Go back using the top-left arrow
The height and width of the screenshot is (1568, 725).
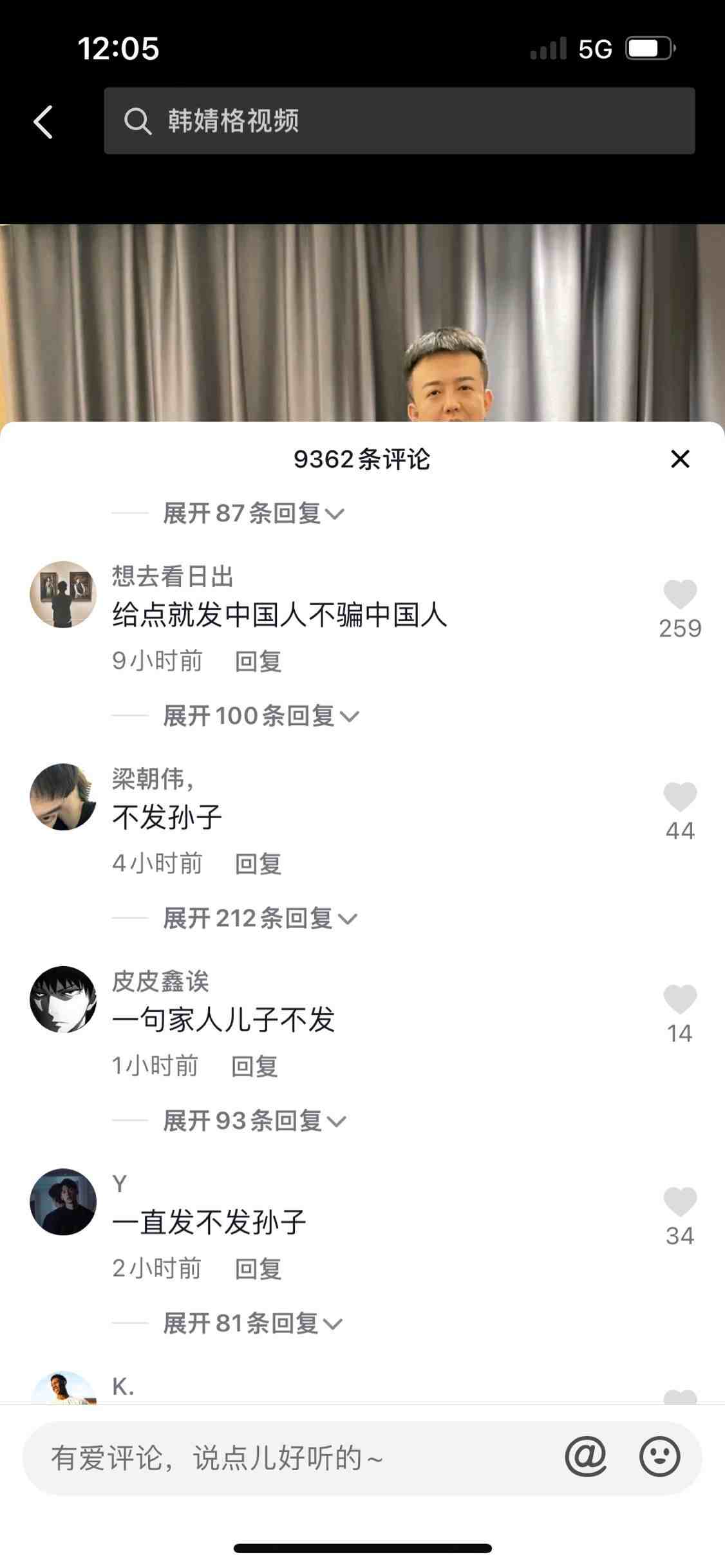coord(44,122)
